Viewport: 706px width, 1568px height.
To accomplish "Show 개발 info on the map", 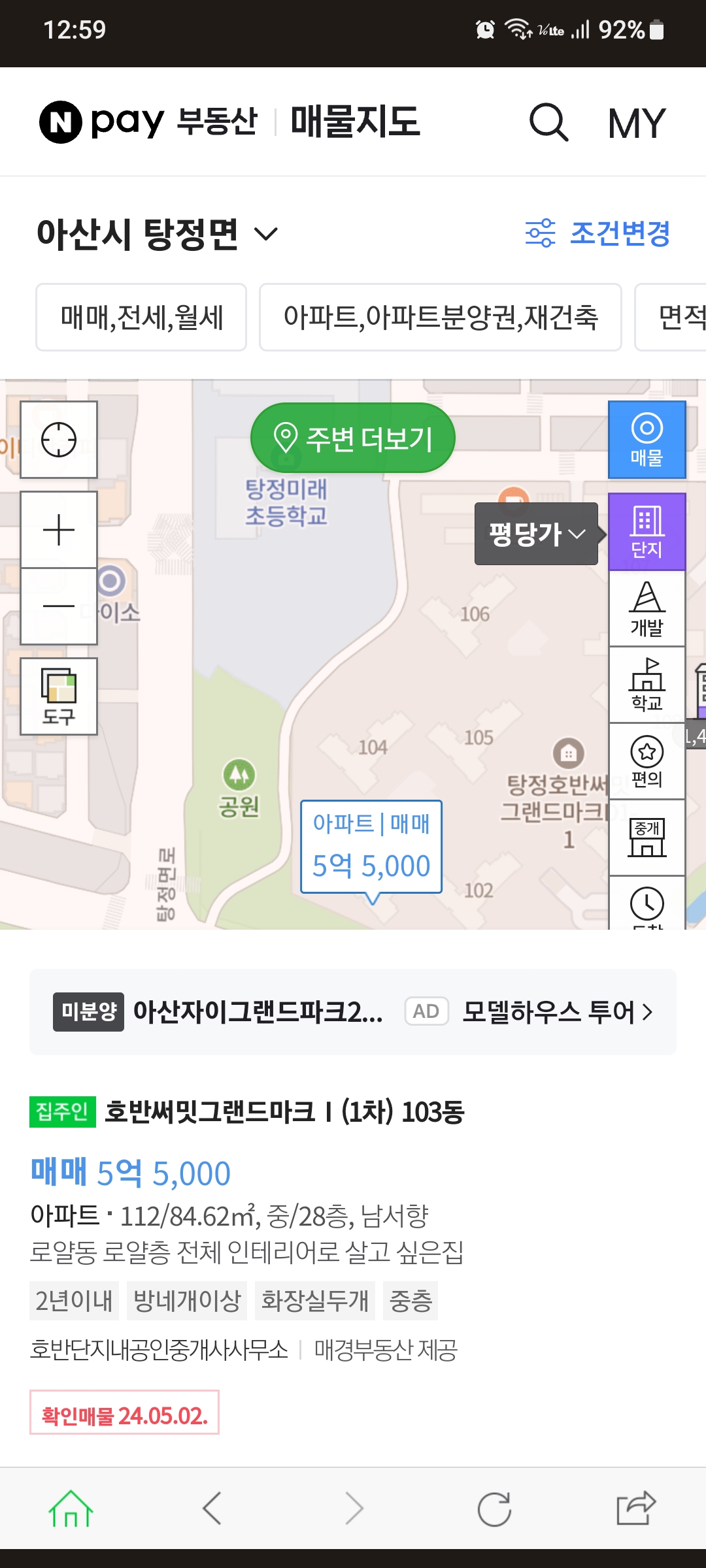I will (647, 609).
